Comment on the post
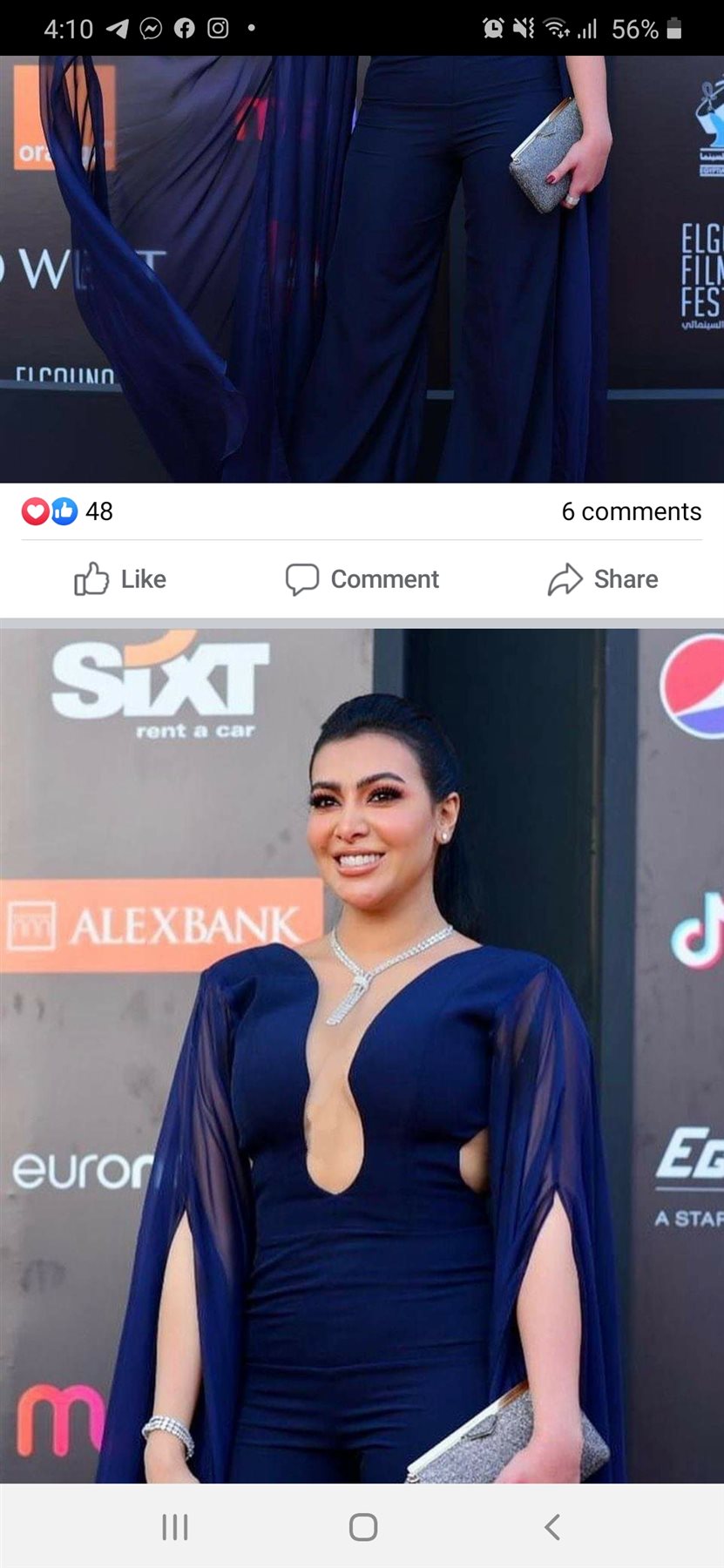 [362, 579]
